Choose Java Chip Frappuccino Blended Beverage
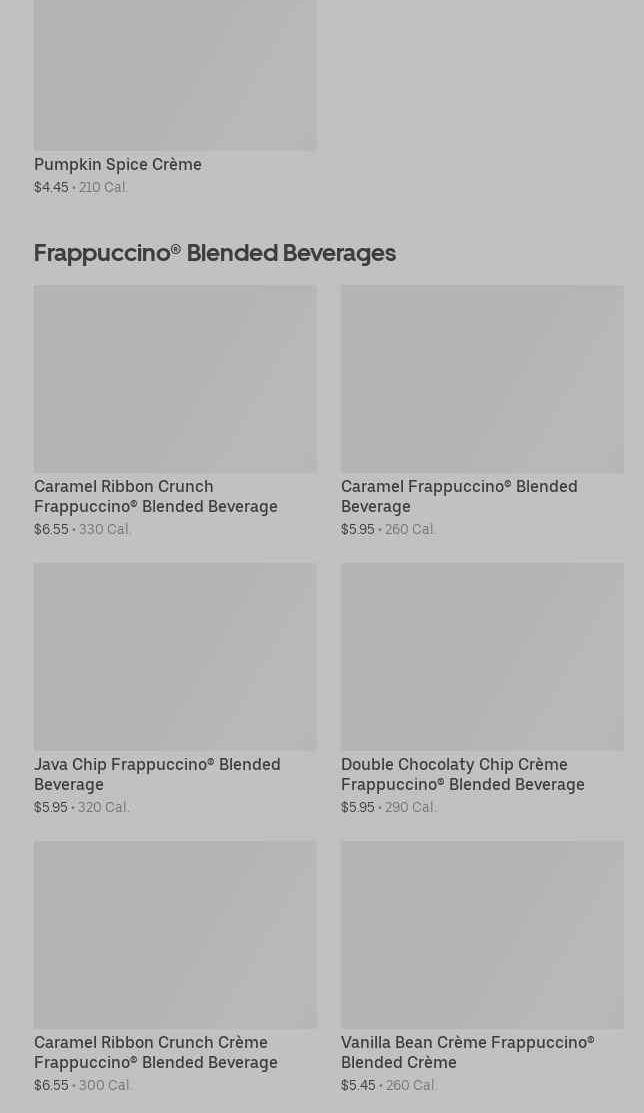Screen dimensions: 644x1113 [x=175, y=689]
